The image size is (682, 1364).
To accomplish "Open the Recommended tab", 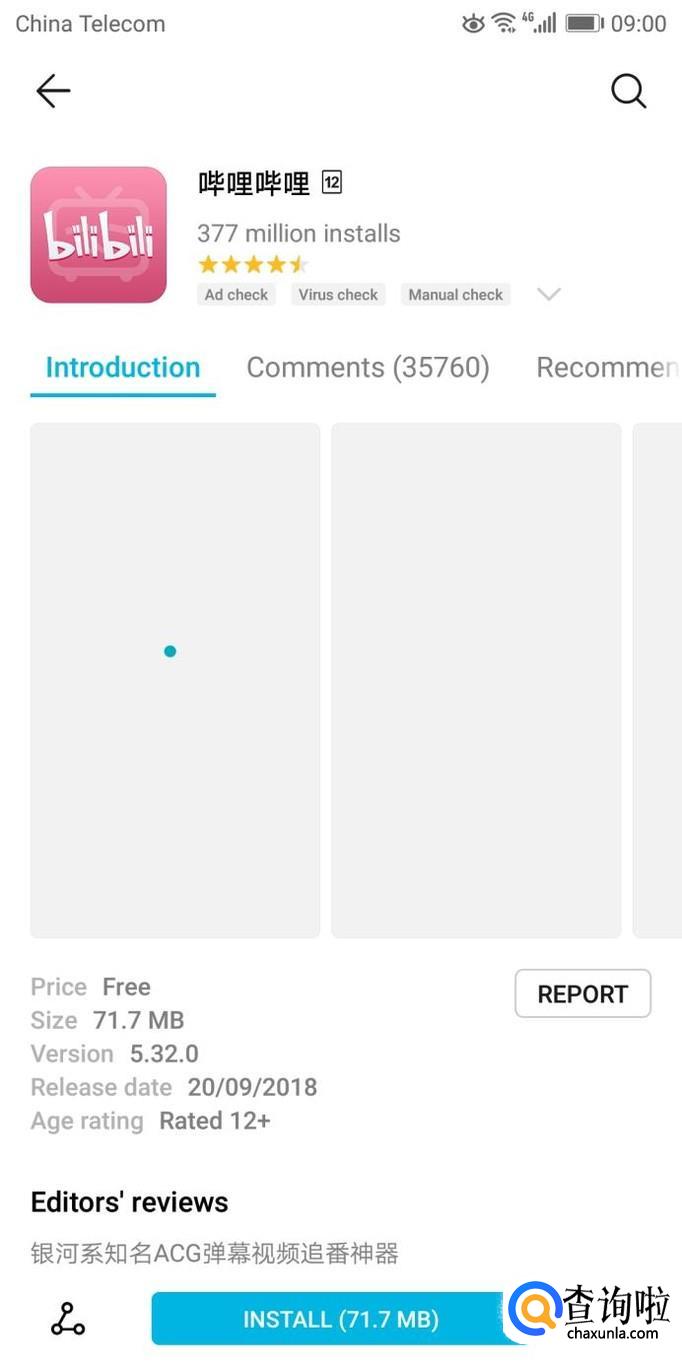I will click(606, 367).
